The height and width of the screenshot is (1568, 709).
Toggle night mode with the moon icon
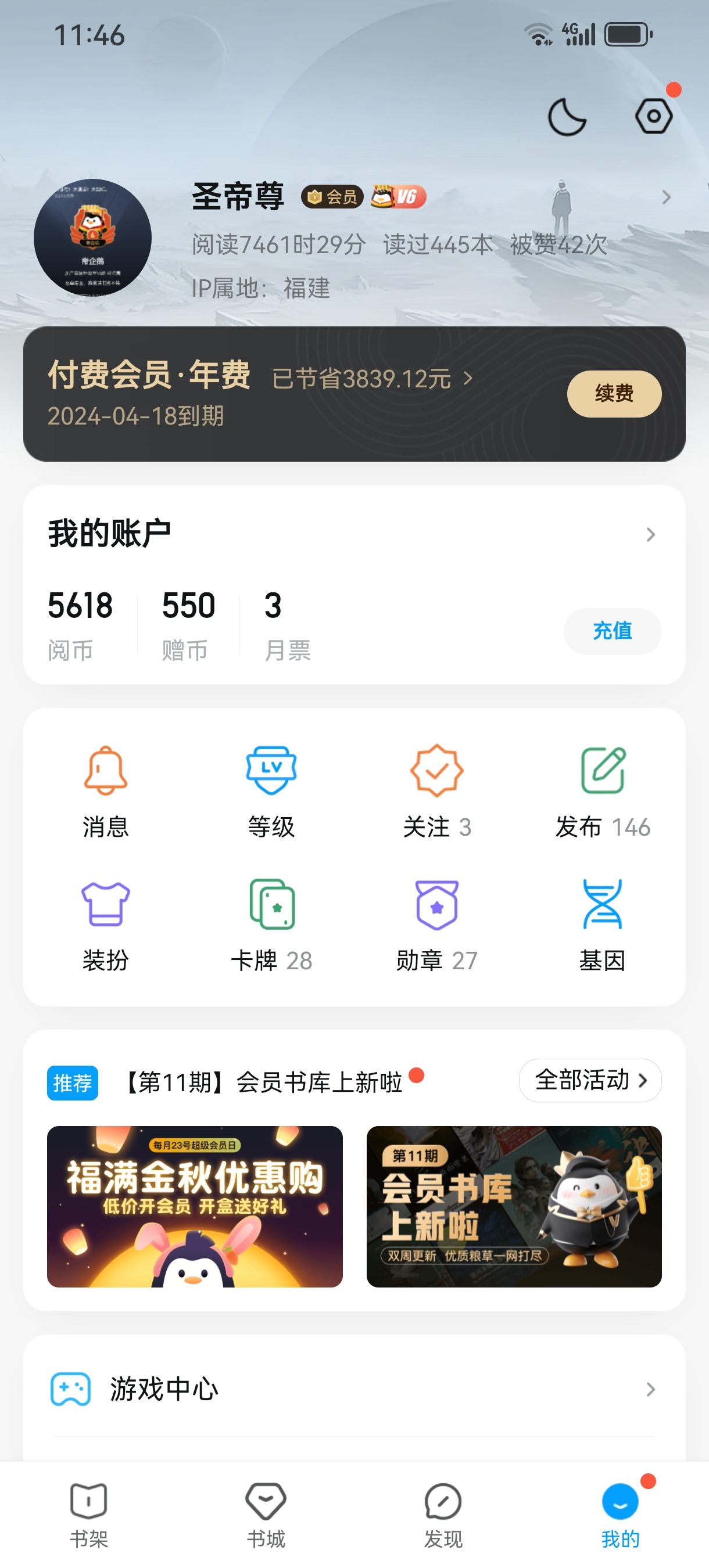click(567, 117)
